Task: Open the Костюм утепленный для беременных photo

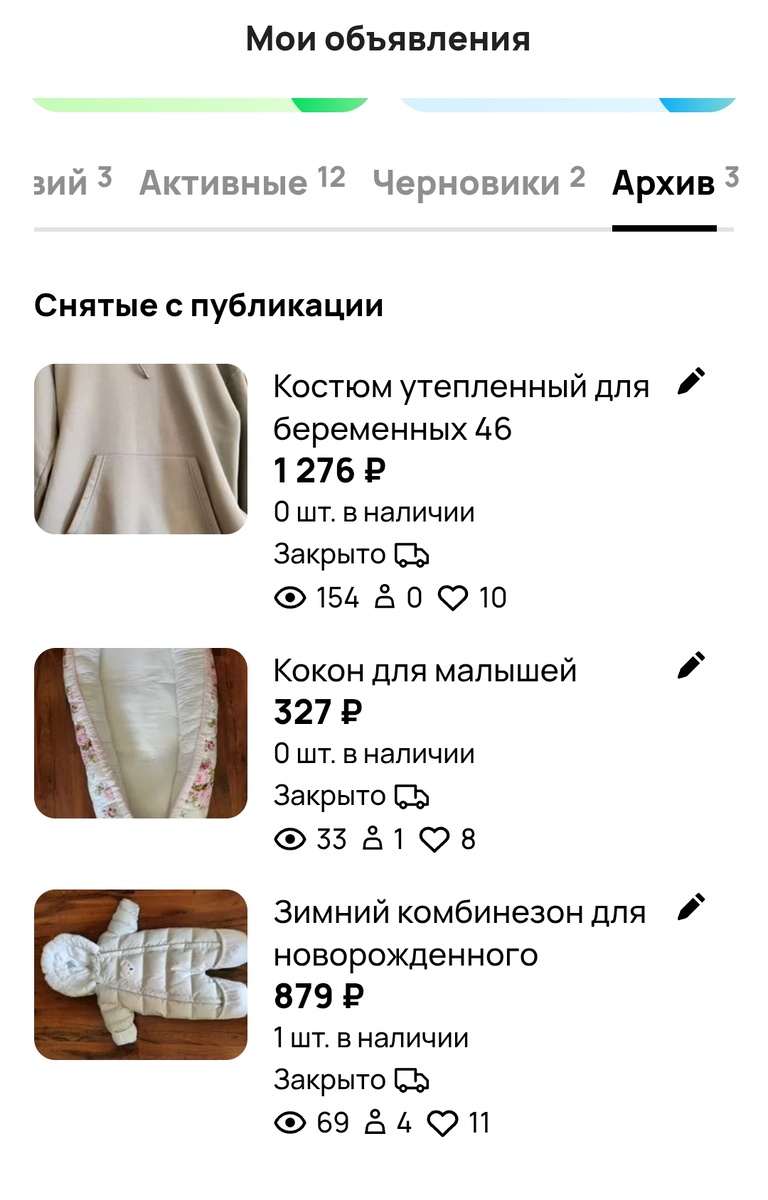Action: click(141, 449)
